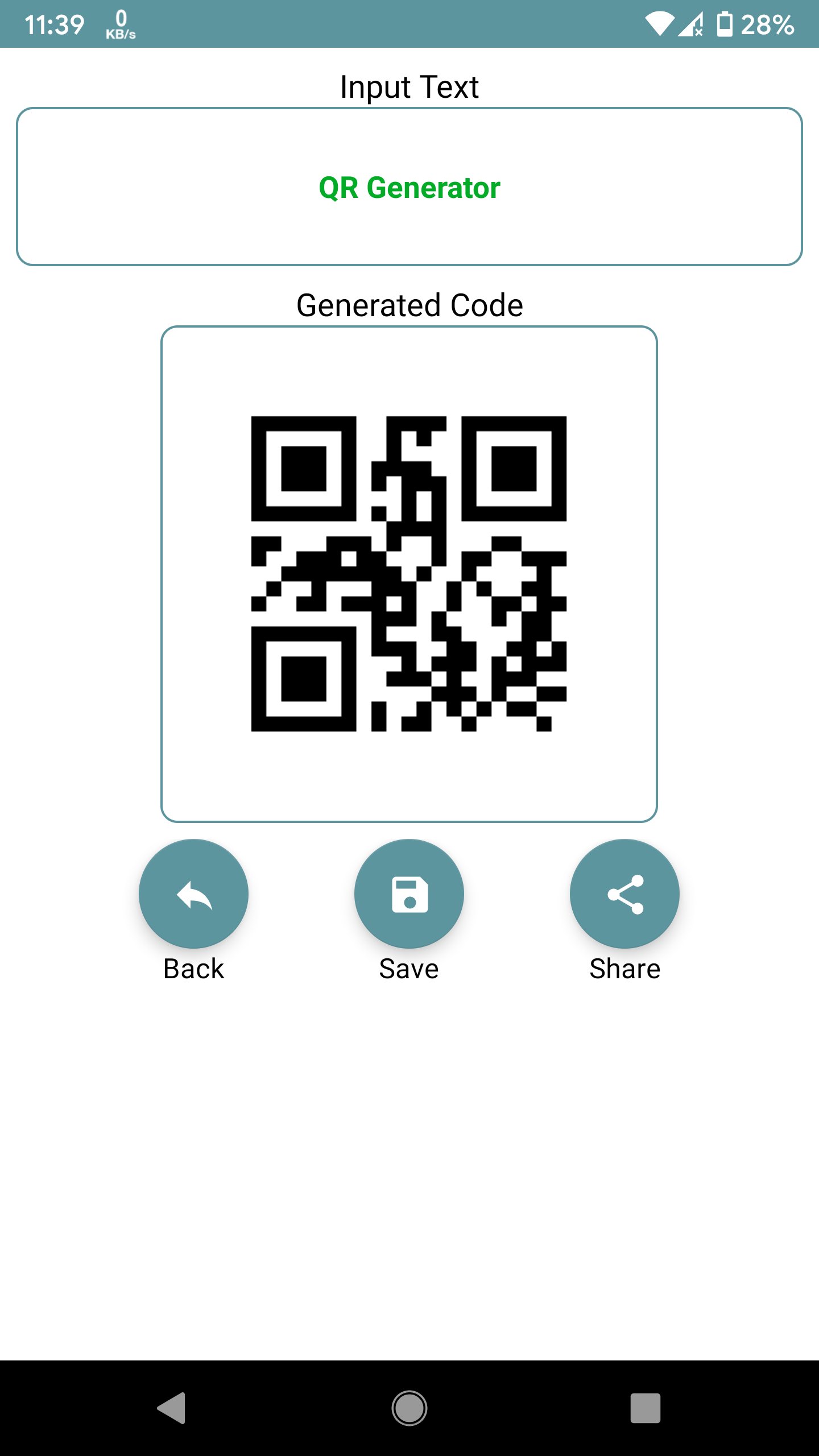Screen dimensions: 819x1456
Task: Tap the Input Text heading
Action: click(x=409, y=86)
